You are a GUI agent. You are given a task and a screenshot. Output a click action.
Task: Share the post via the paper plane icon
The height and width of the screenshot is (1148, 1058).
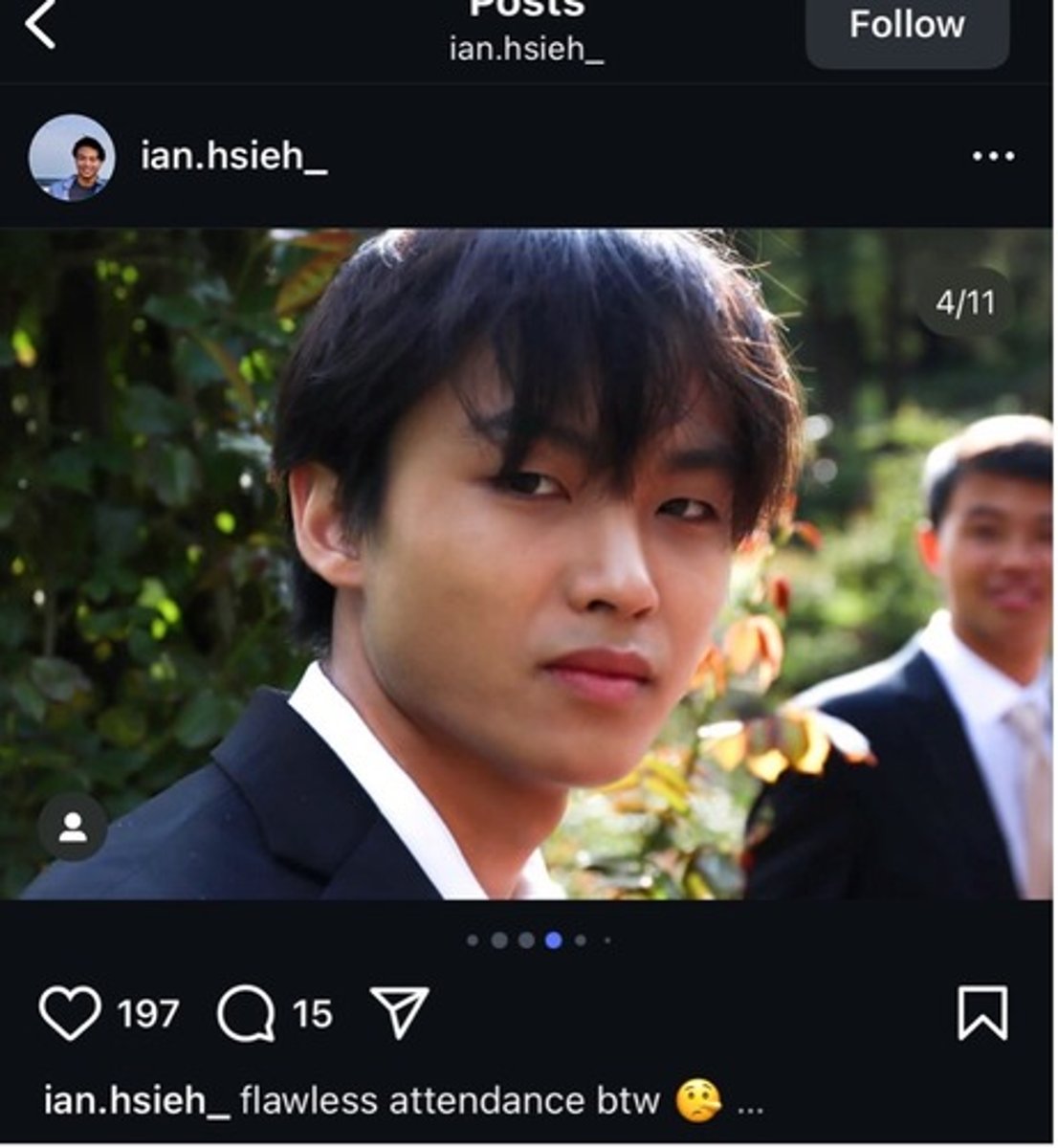[x=399, y=1012]
